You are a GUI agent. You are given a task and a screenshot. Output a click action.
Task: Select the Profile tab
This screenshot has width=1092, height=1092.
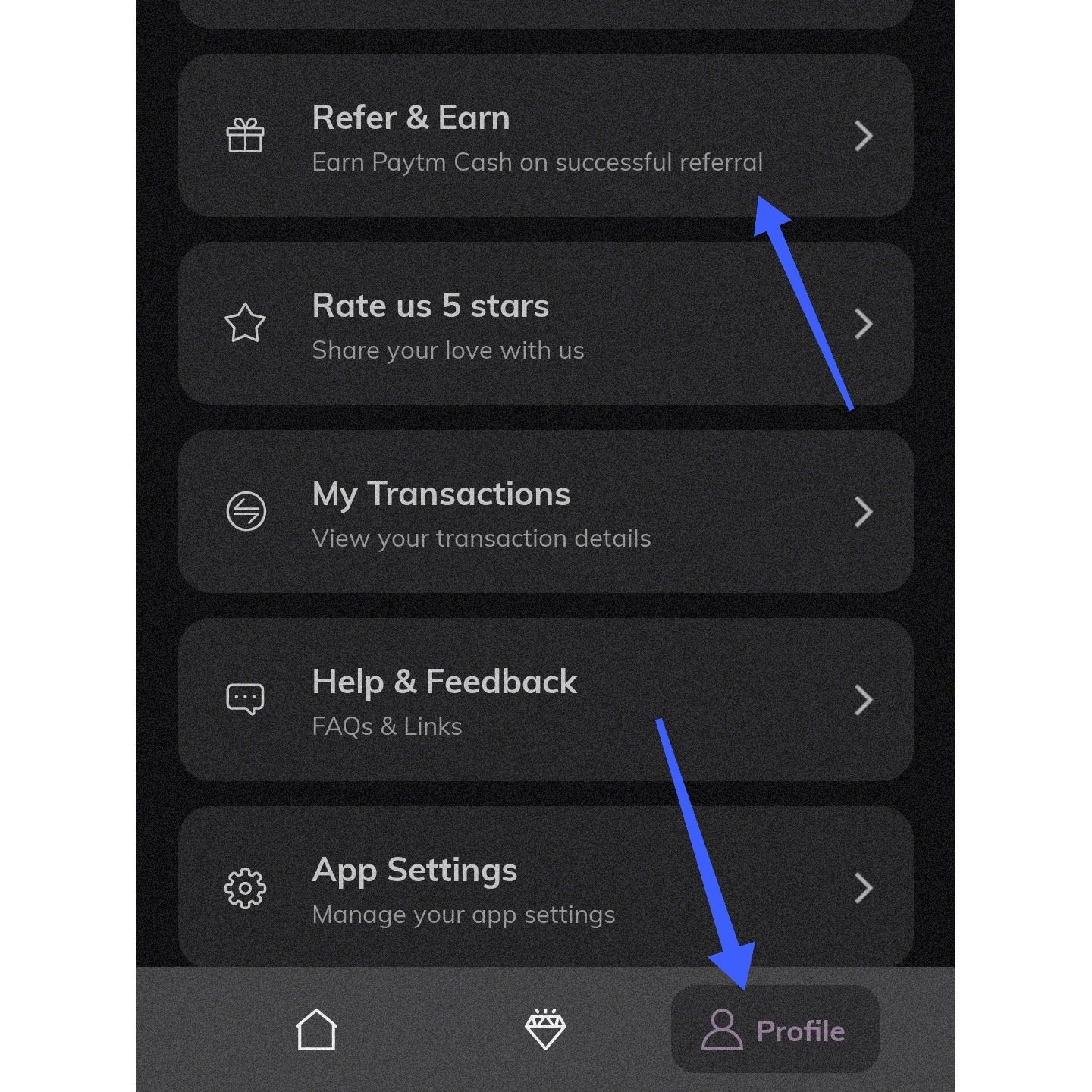tap(774, 1030)
